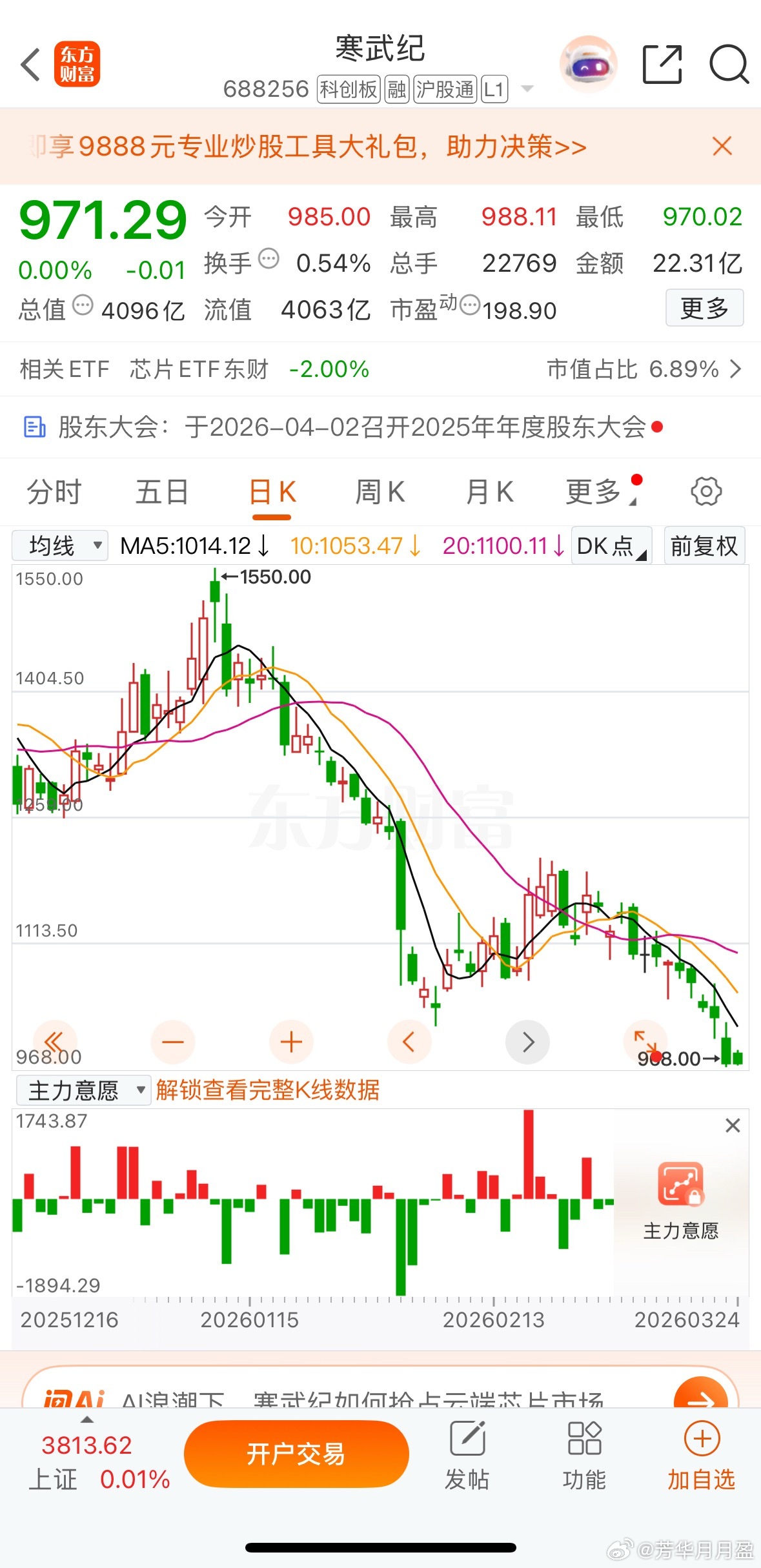Open the AI assistant avatar

586,64
